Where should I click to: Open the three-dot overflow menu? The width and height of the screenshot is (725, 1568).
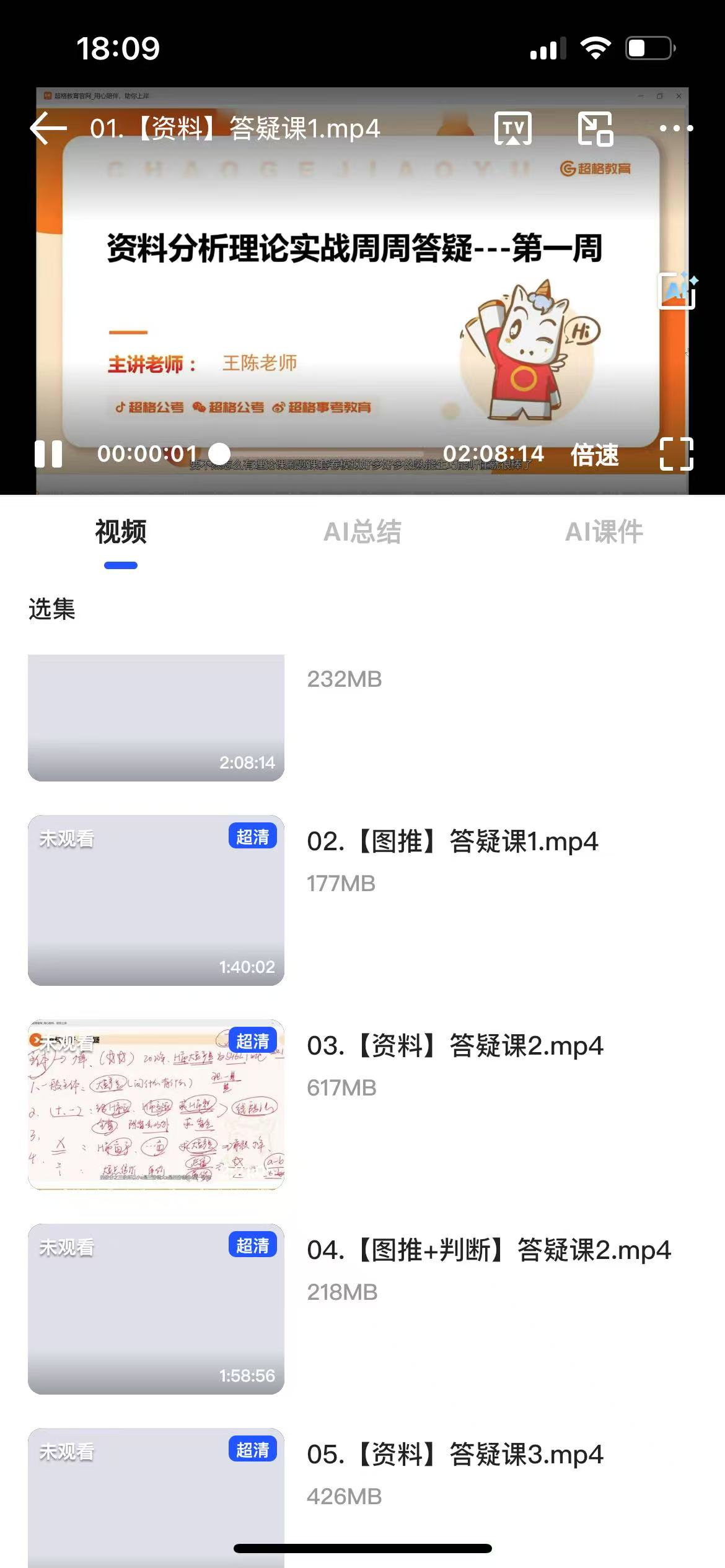click(676, 128)
